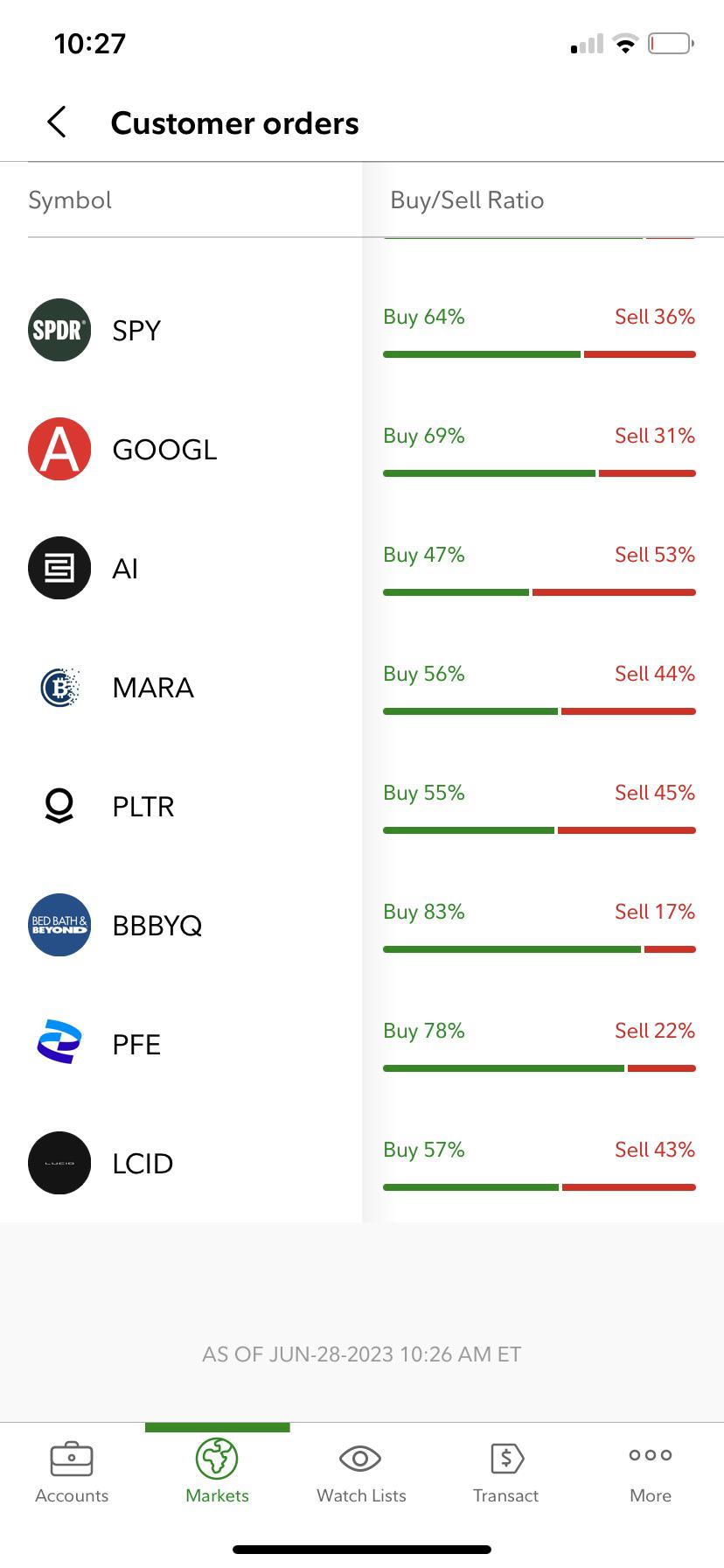Viewport: 724px width, 1568px height.
Task: Select the MARA row
Action: (x=153, y=688)
